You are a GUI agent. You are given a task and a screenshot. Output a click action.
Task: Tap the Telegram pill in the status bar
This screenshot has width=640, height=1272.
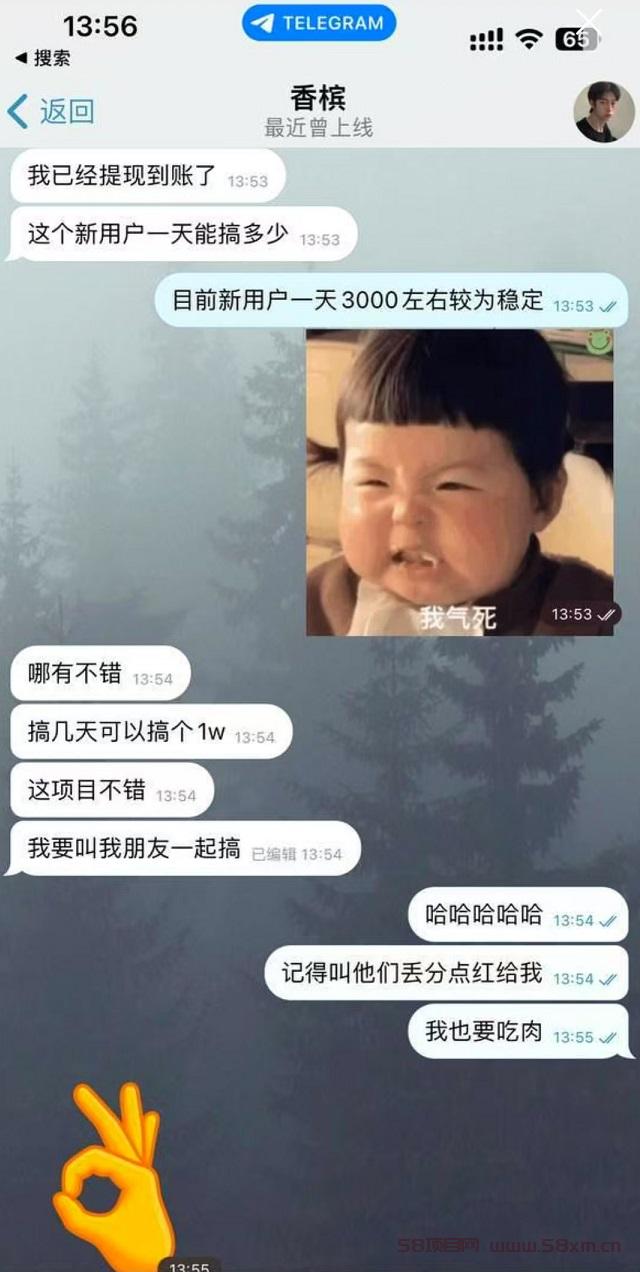[319, 23]
